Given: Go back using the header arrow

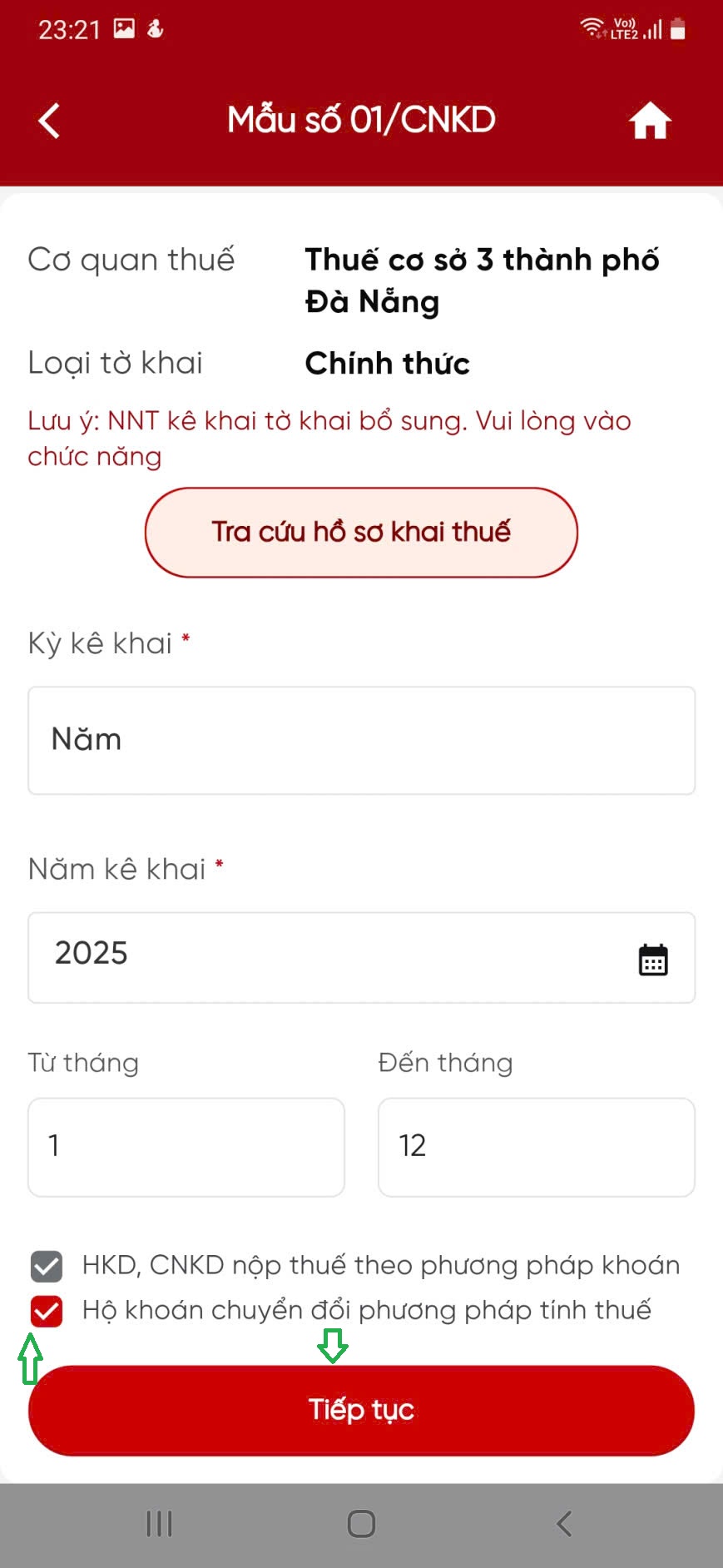Looking at the screenshot, I should tap(50, 122).
